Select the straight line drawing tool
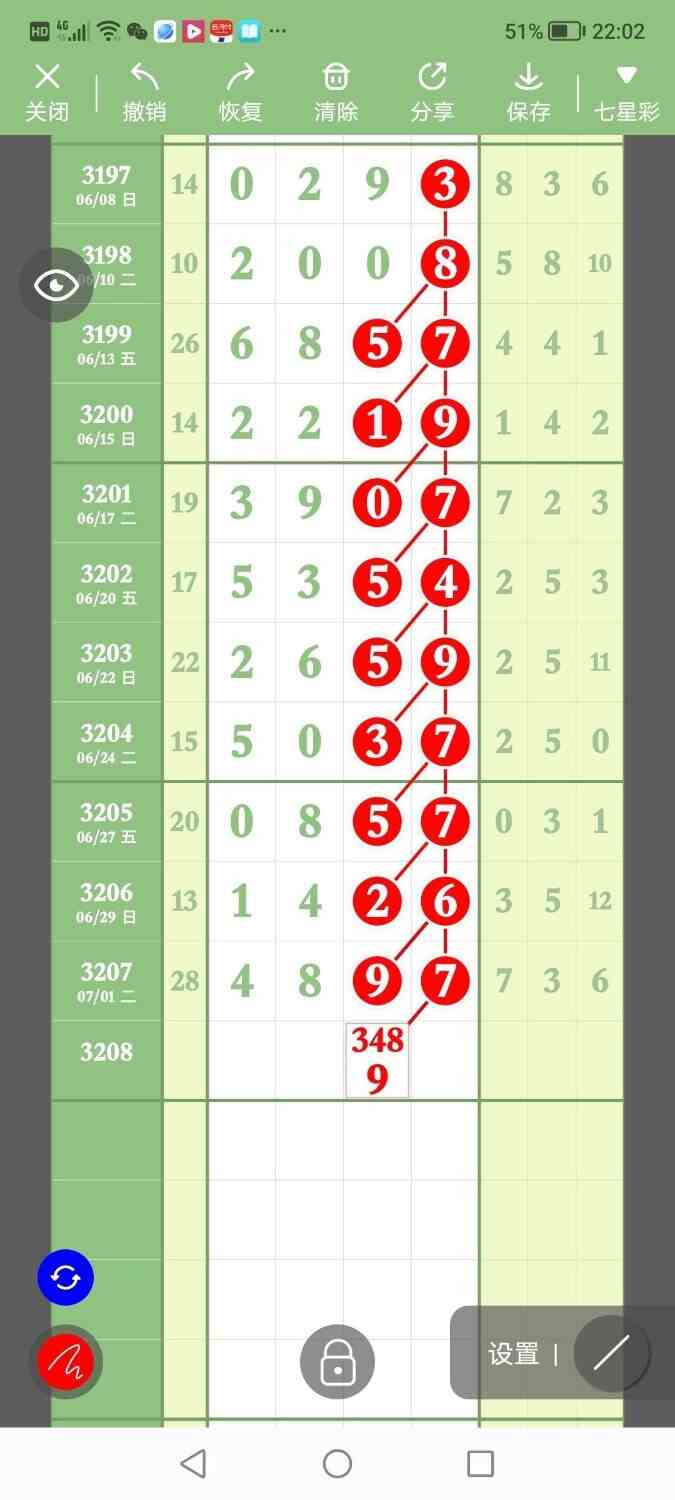 coord(611,1354)
